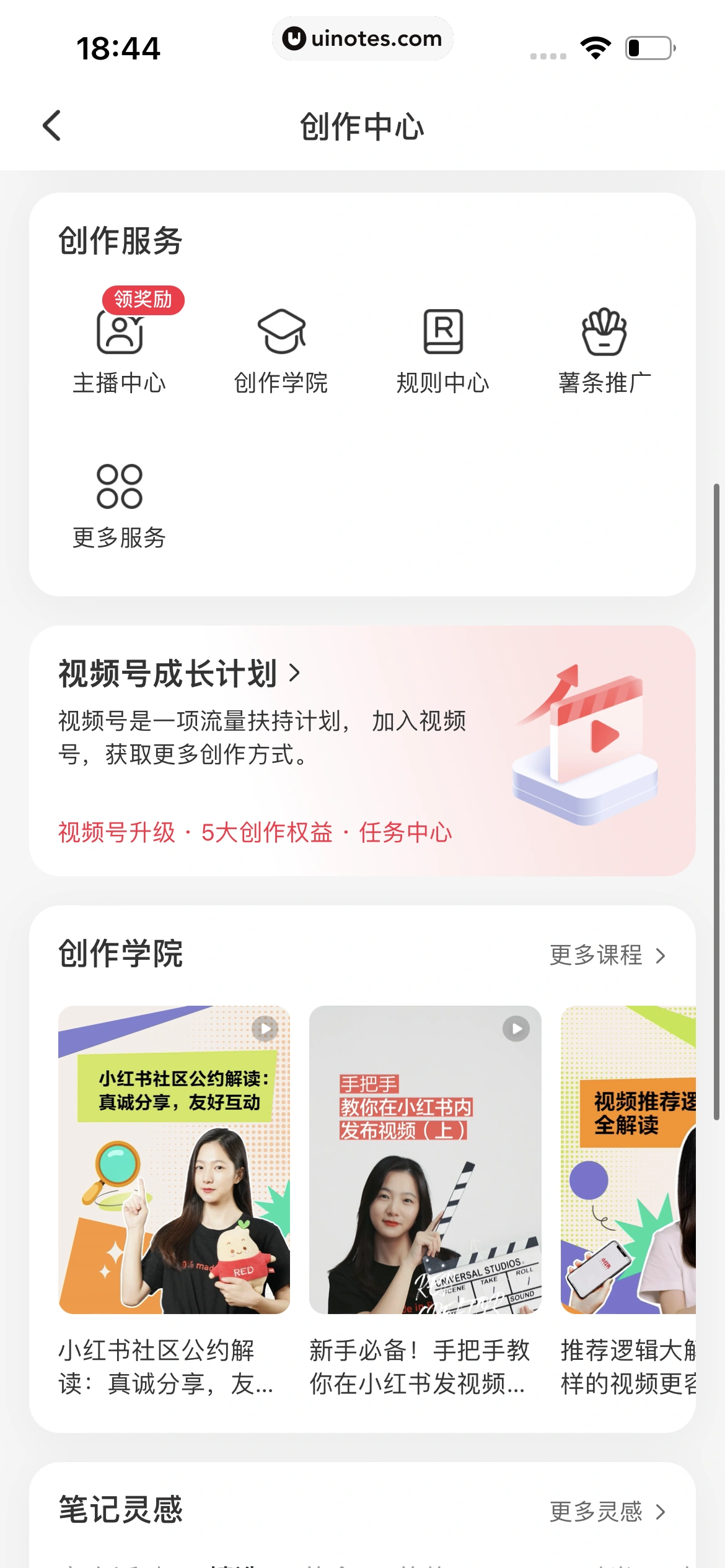Select the 创作学院 graduation cap icon
The width and height of the screenshot is (725, 1568).
[282, 333]
